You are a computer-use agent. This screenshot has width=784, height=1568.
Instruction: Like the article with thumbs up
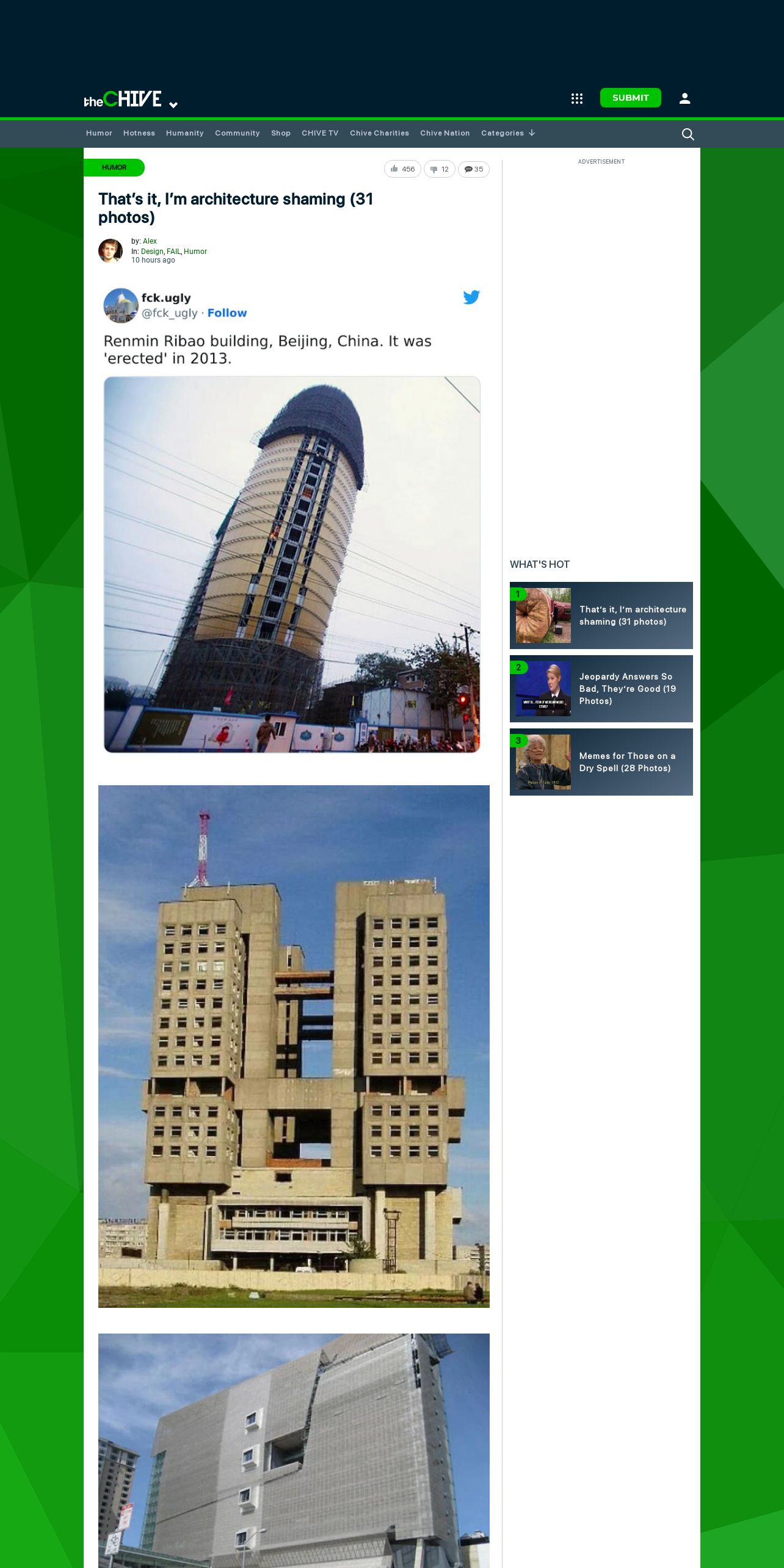click(x=402, y=169)
